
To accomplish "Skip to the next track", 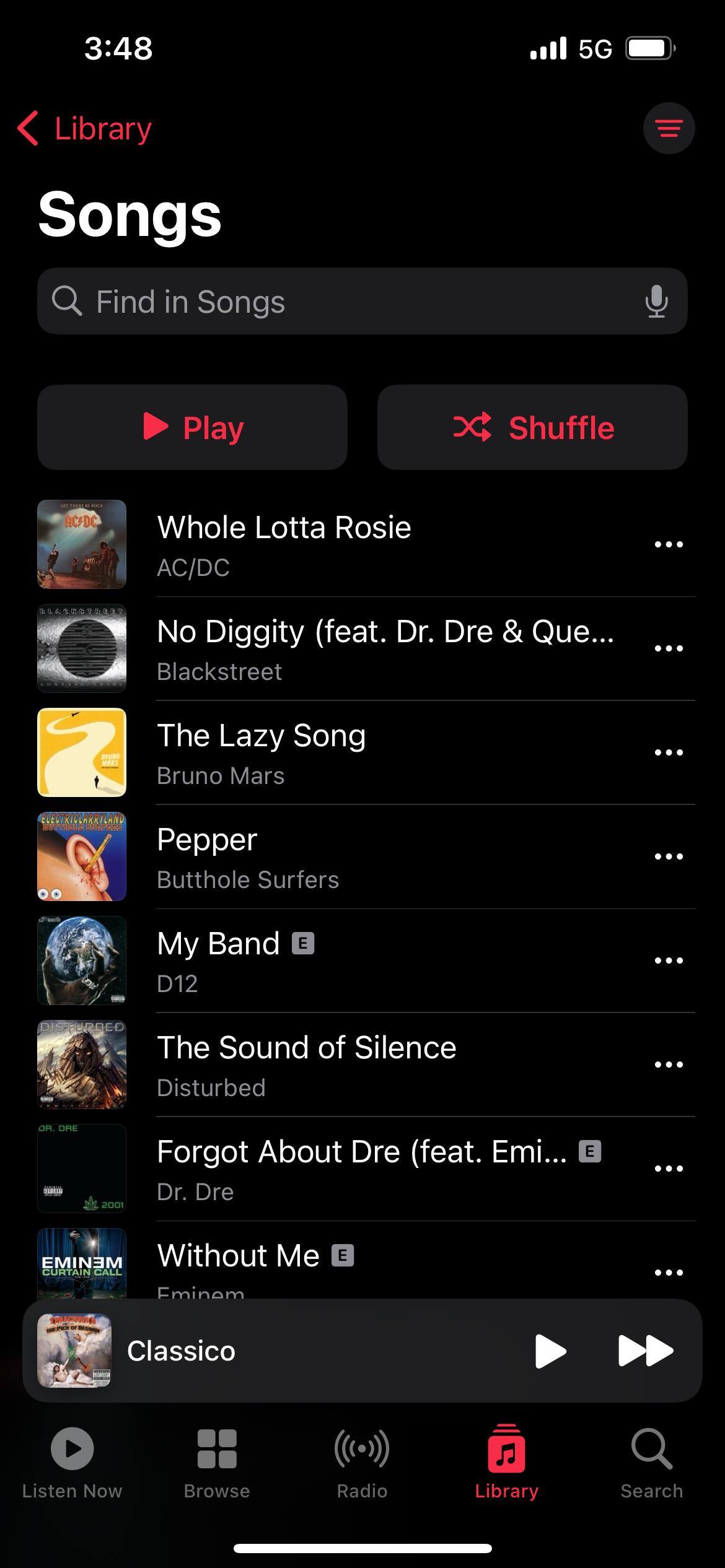I will [x=645, y=1351].
